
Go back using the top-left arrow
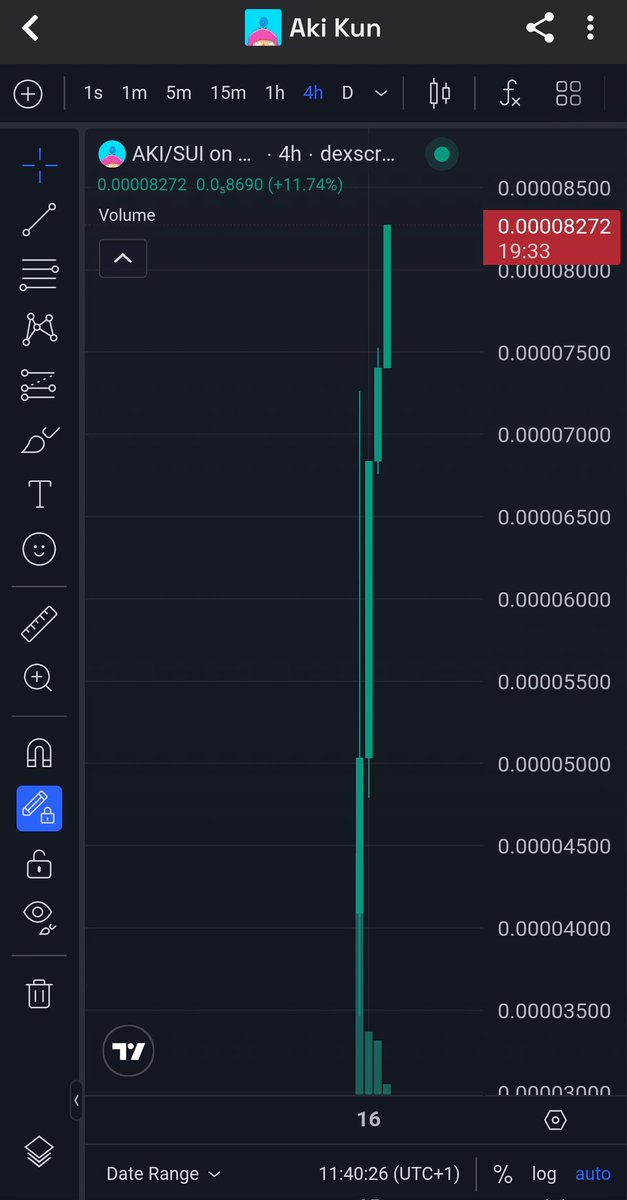click(x=30, y=28)
